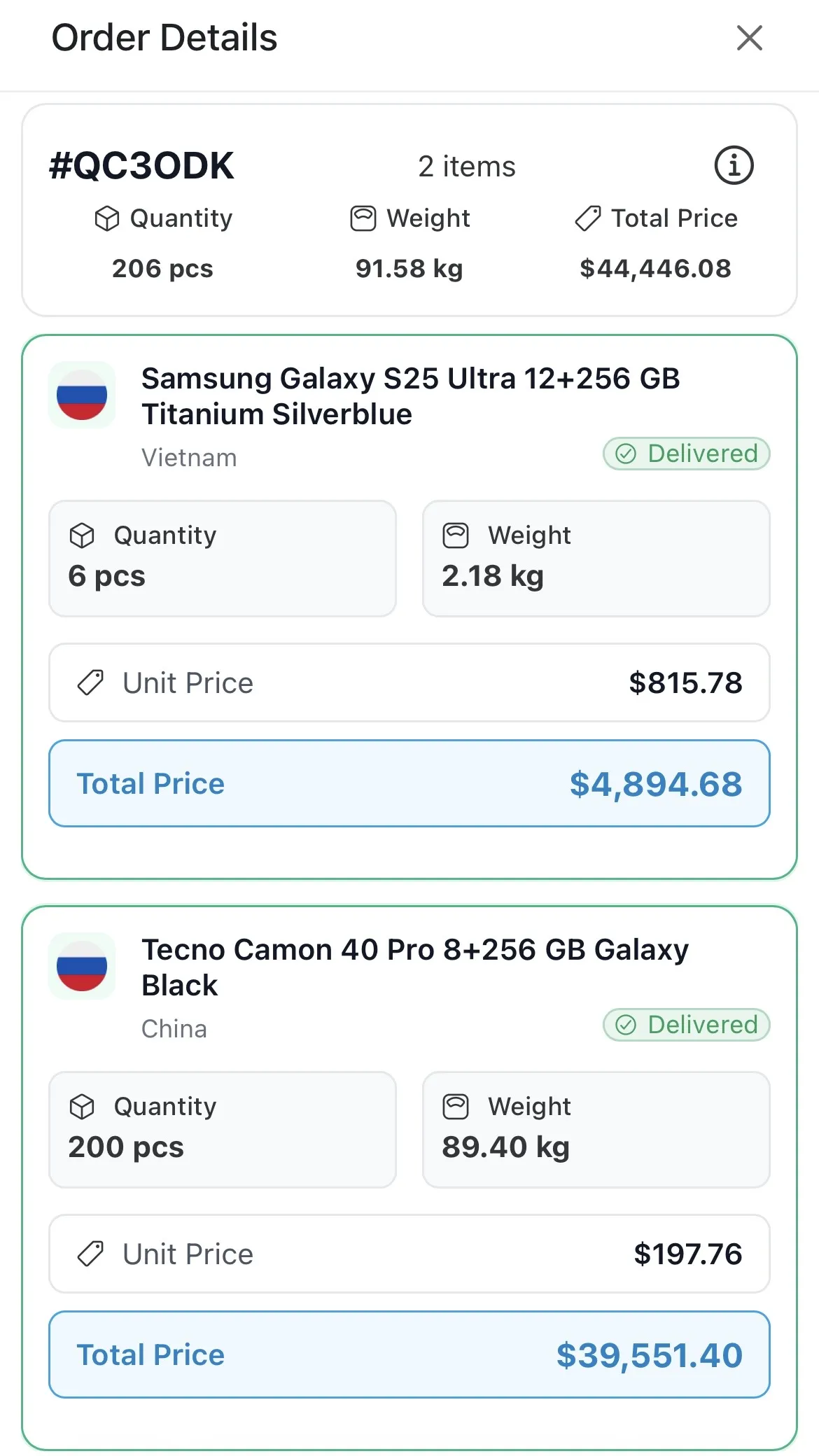This screenshot has width=819, height=1456.
Task: Open the Tecno Camon 40 Pro product title
Action: pyautogui.click(x=415, y=967)
